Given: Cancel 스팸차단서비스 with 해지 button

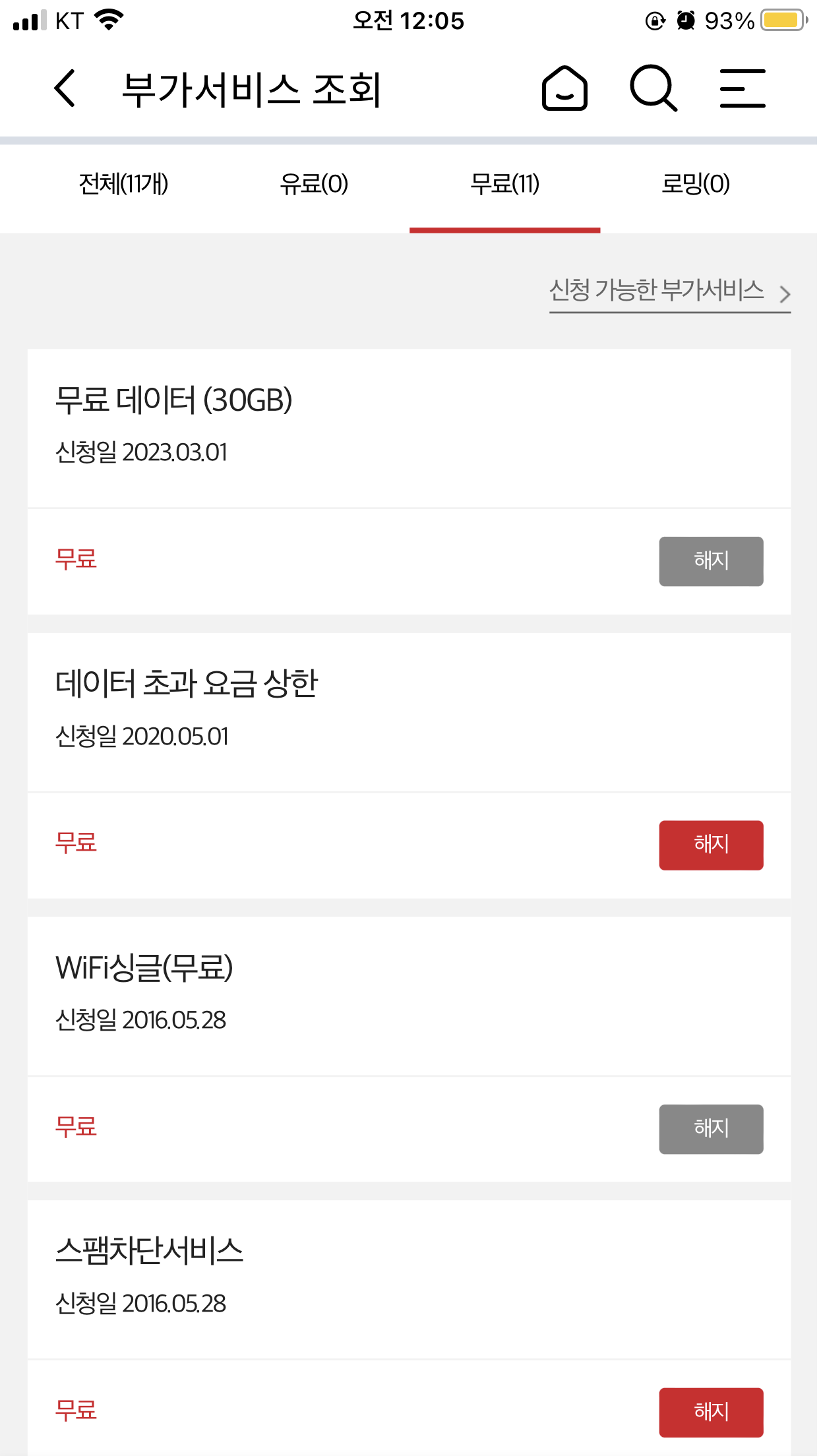Looking at the screenshot, I should (x=711, y=1412).
